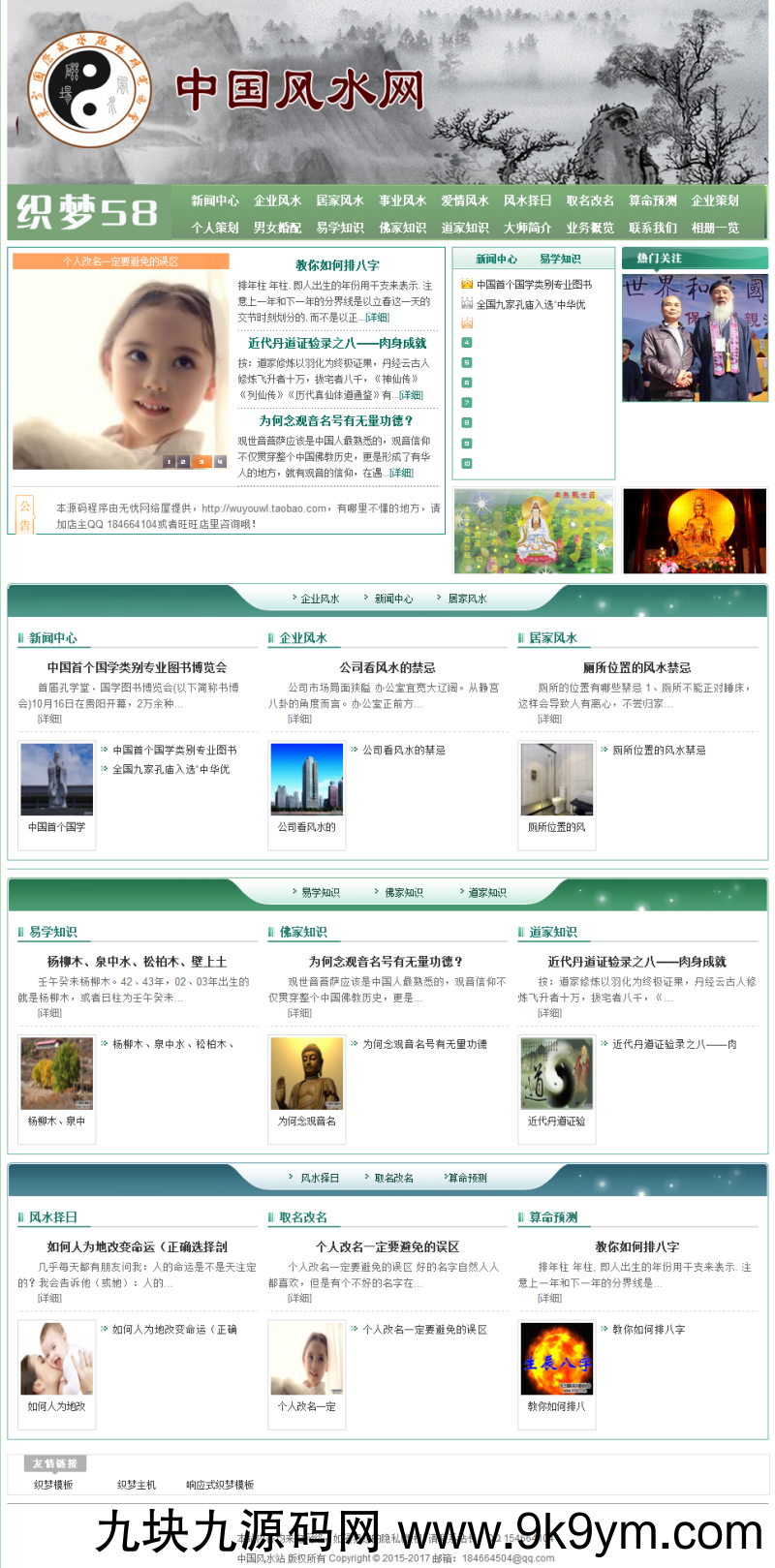Viewport: 775px width, 1568px height.
Task: Select 居家风水 in the nav bar
Action: (339, 200)
